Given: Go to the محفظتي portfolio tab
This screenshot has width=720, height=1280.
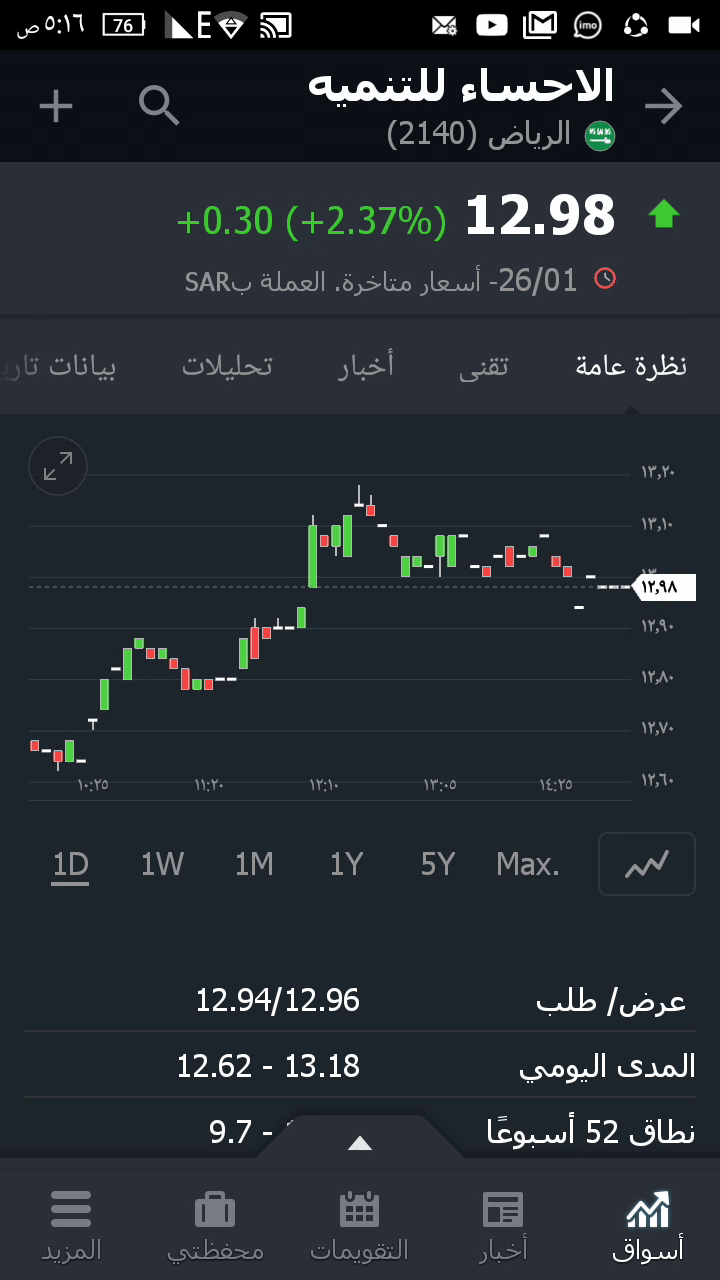Looking at the screenshot, I should point(215,1226).
